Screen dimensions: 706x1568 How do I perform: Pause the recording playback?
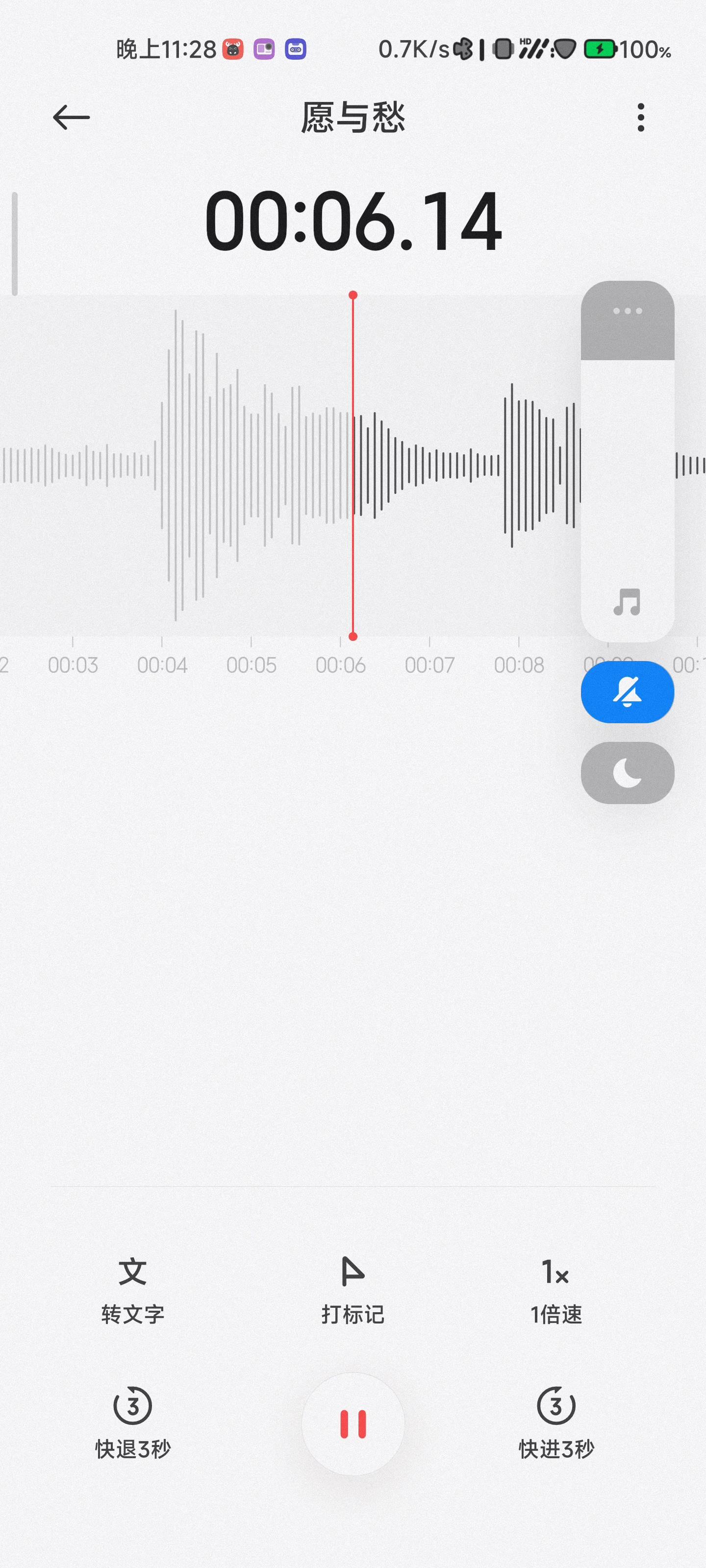[353, 1424]
